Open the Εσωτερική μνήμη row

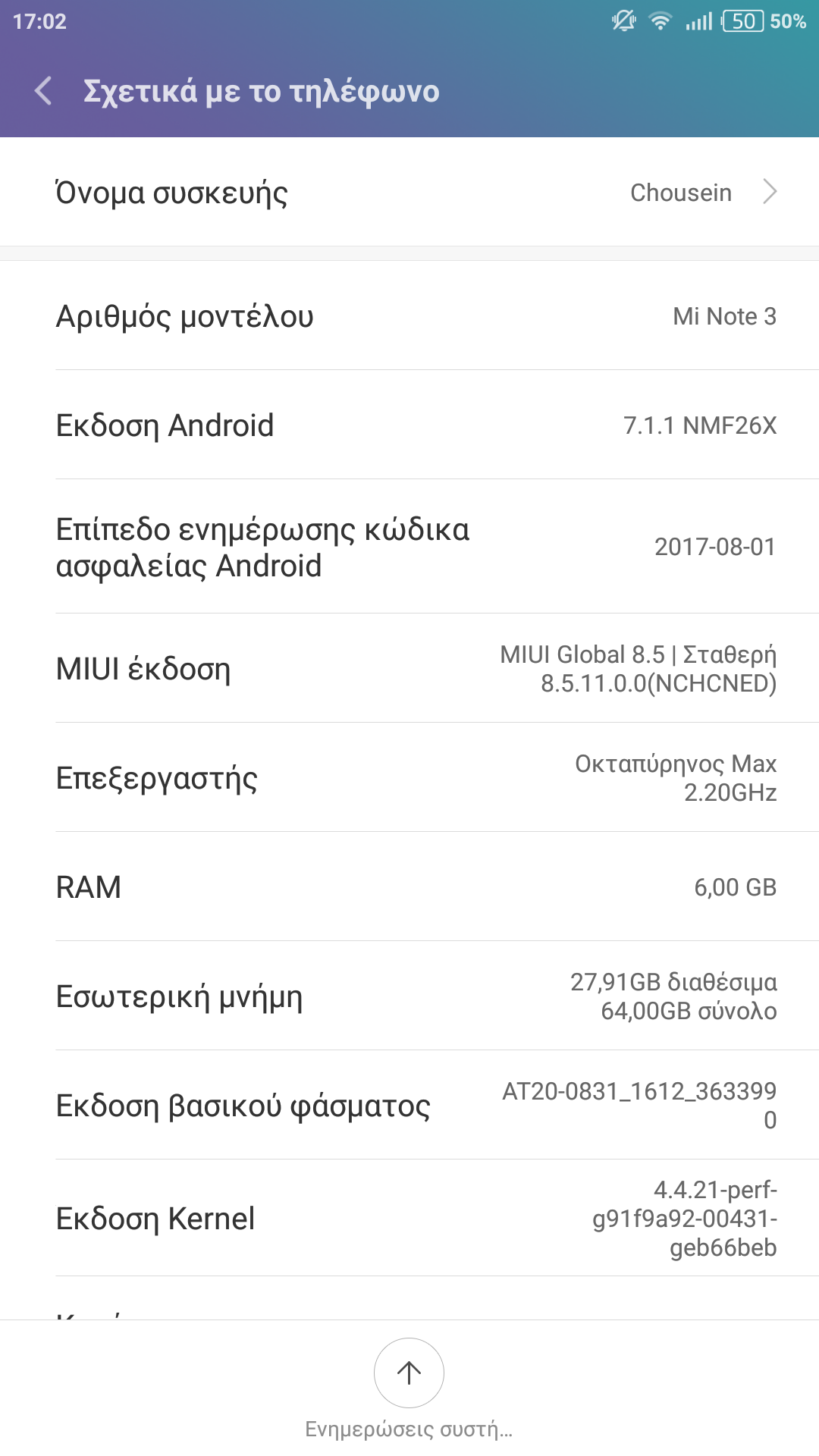[409, 996]
